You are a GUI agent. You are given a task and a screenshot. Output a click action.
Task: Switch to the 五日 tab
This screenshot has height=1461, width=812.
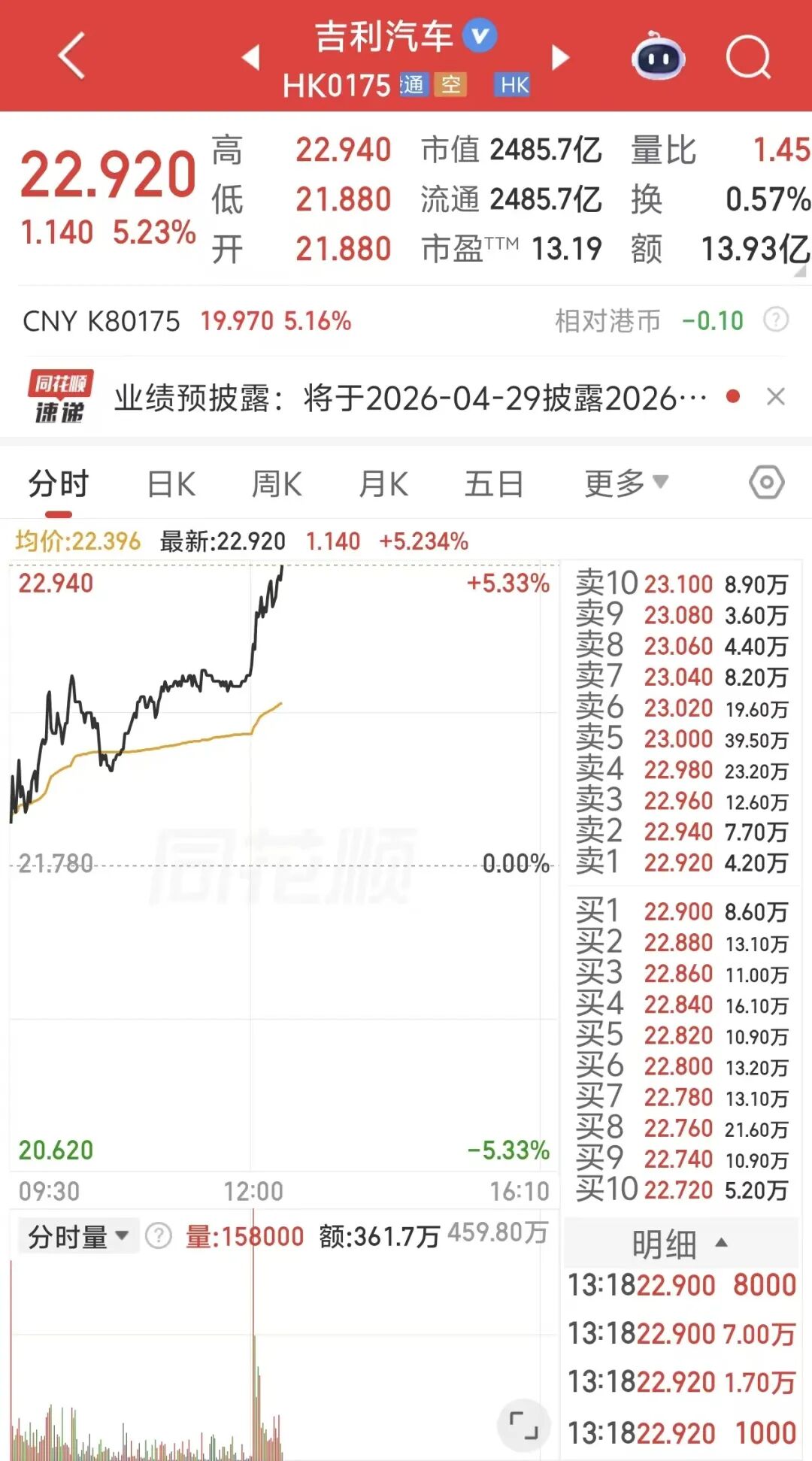coord(494,483)
